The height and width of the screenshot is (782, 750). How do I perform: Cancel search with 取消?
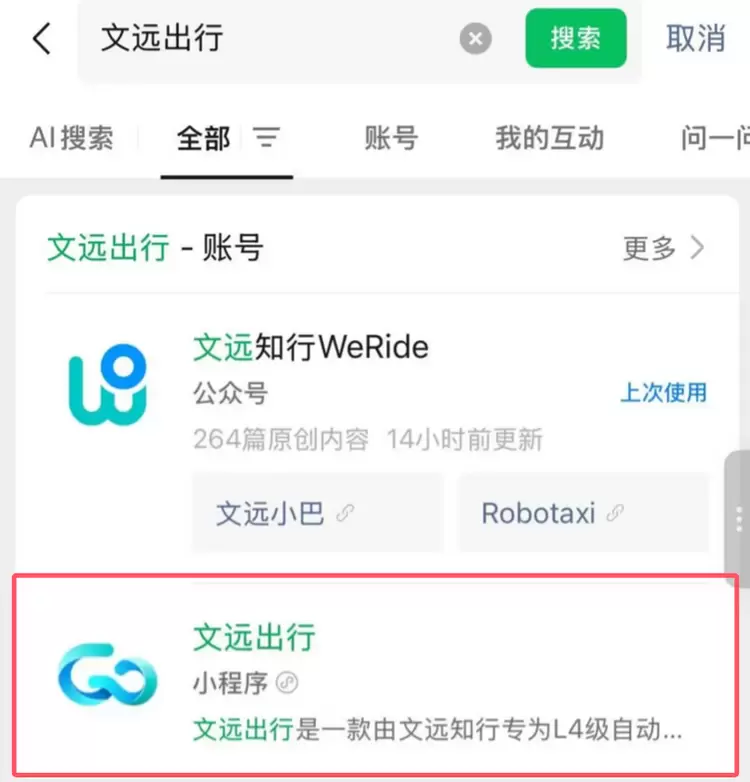pos(696,38)
